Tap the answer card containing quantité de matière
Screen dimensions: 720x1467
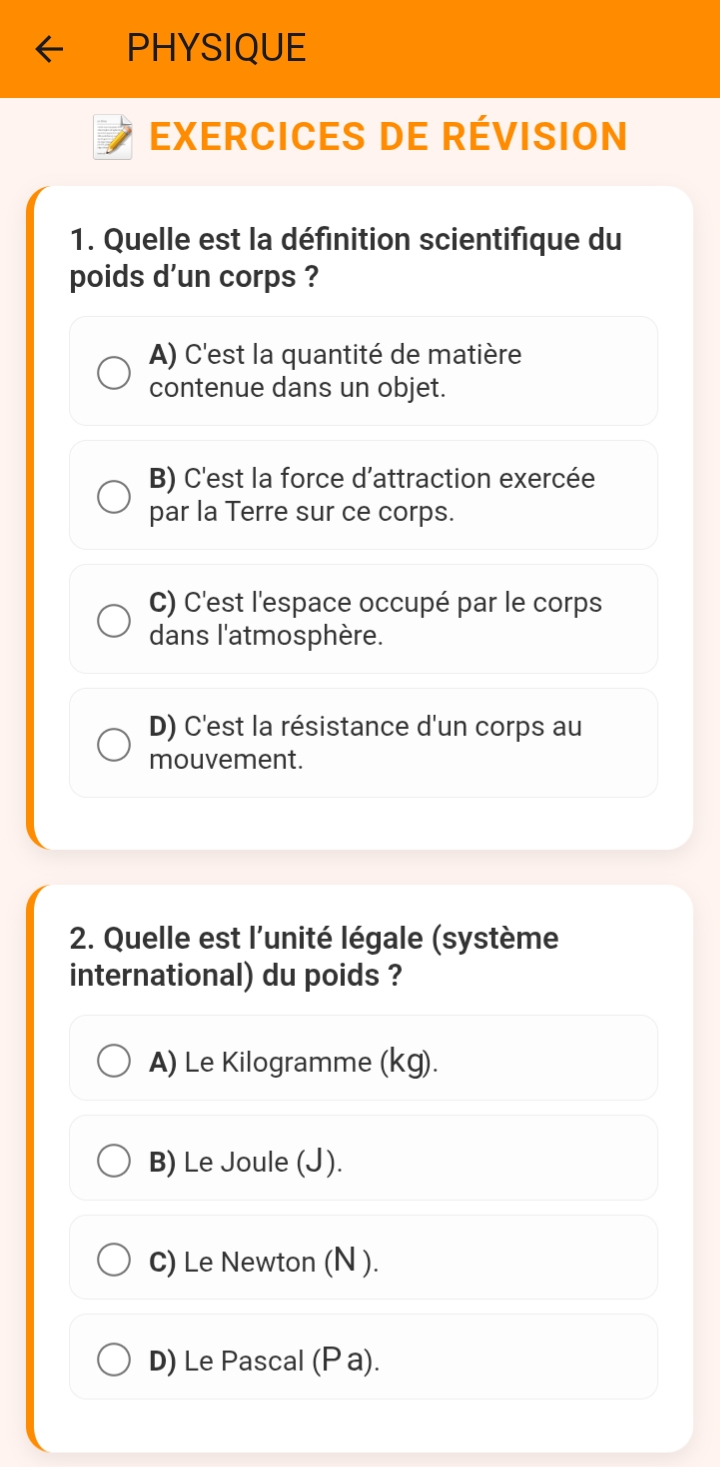(x=363, y=371)
